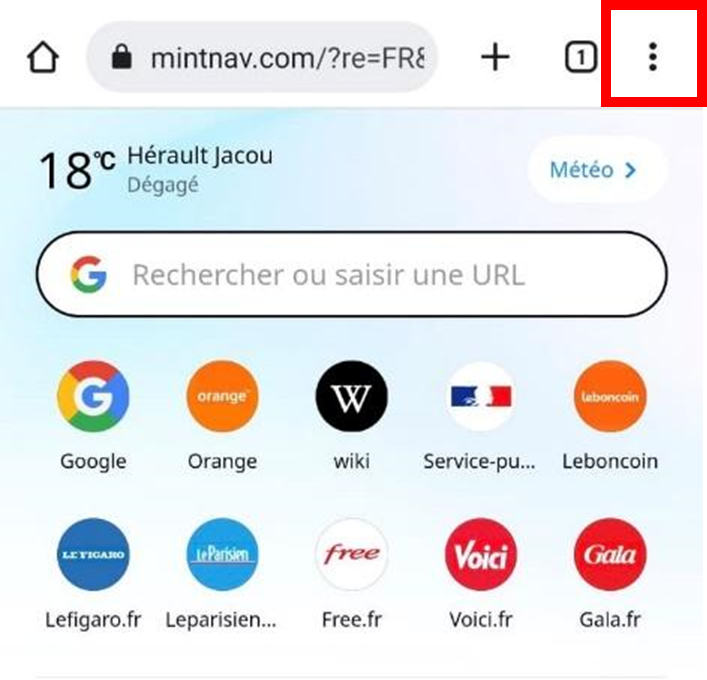Open the Service-public shortcut
This screenshot has width=707, height=680.
click(x=480, y=397)
